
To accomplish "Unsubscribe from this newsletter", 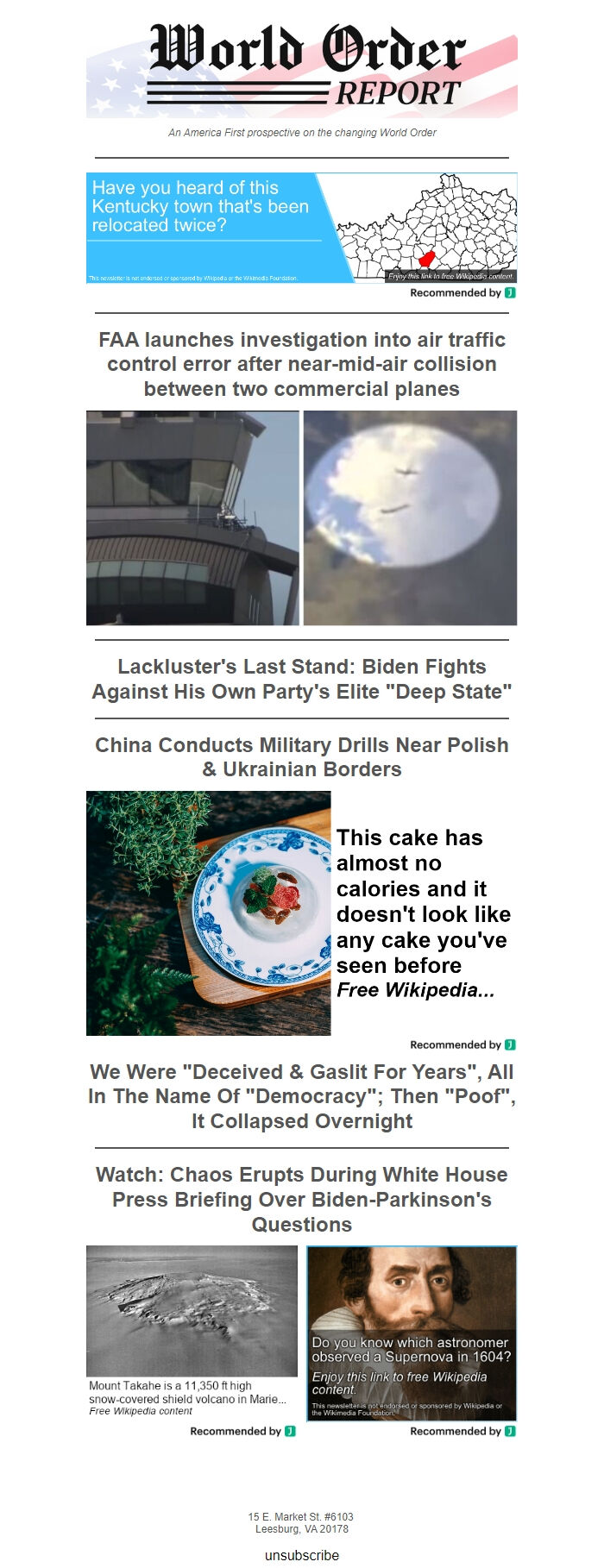I will pyautogui.click(x=301, y=1555).
